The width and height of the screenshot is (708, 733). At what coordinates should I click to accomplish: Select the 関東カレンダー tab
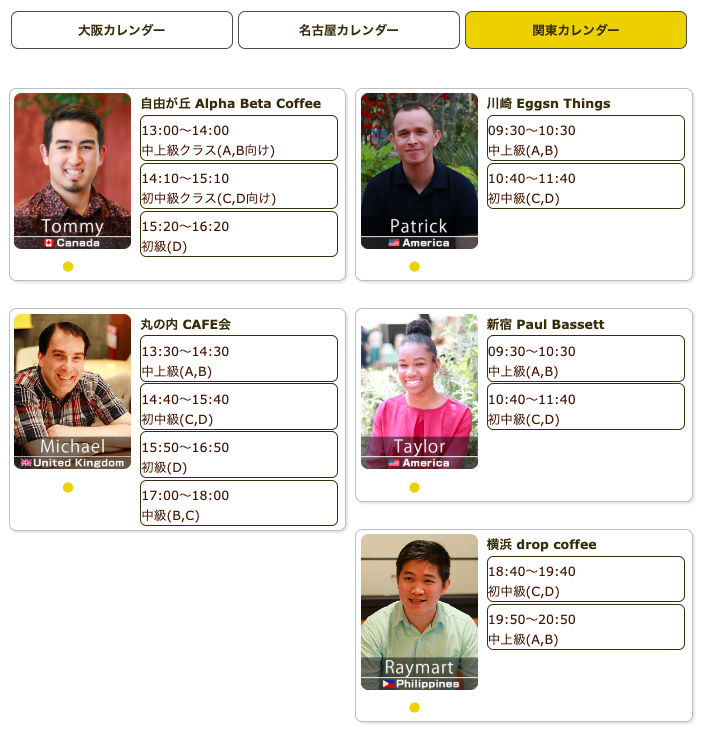coord(575,30)
